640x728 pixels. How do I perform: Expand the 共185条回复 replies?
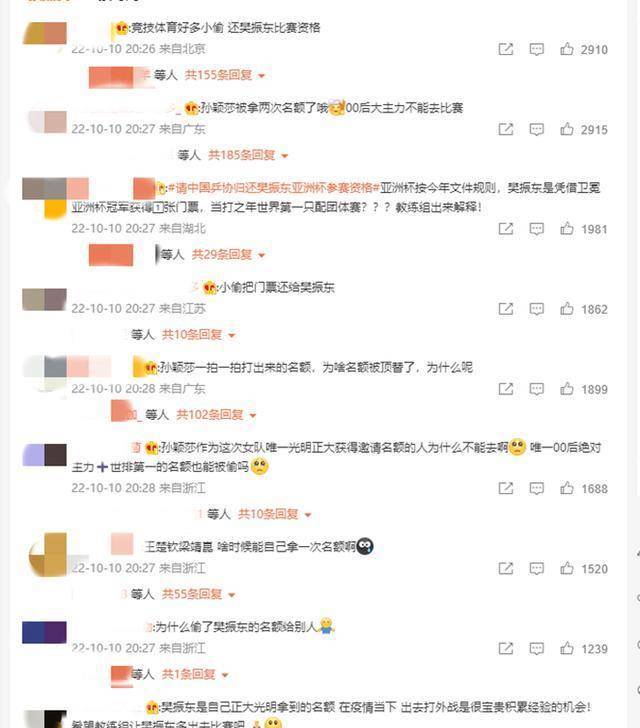[x=248, y=155]
